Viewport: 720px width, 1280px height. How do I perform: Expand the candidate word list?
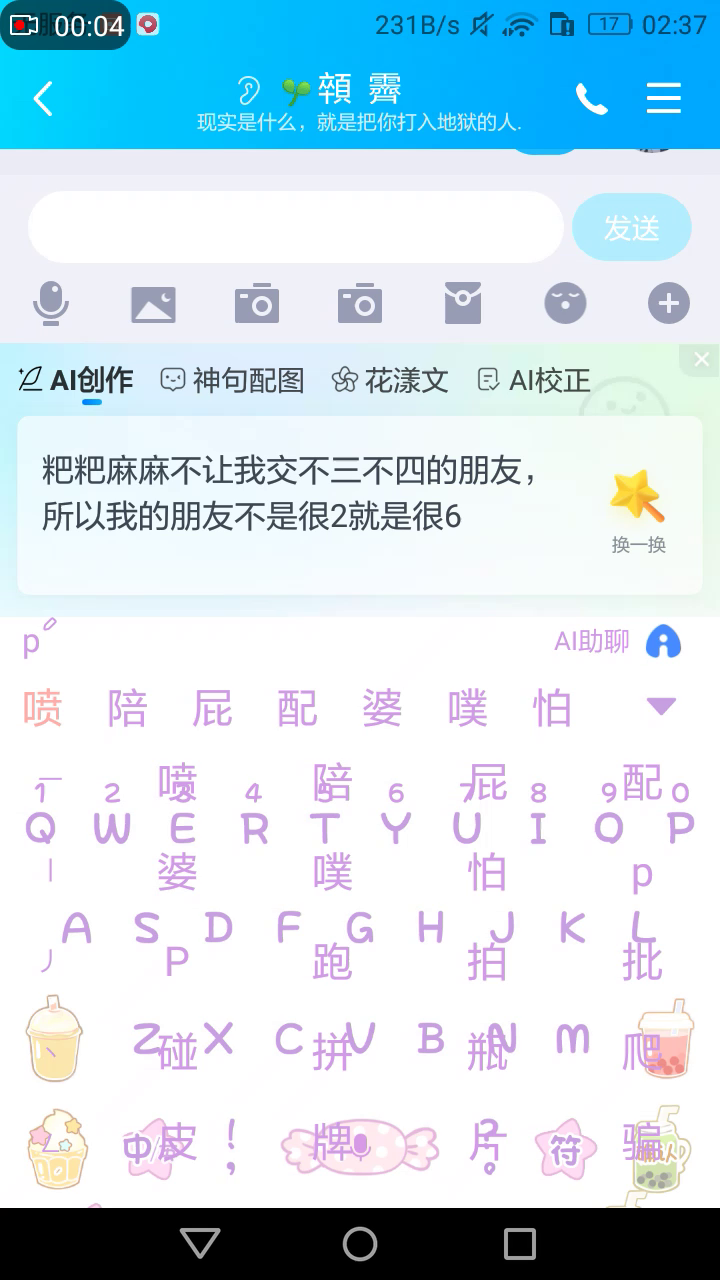pos(661,707)
